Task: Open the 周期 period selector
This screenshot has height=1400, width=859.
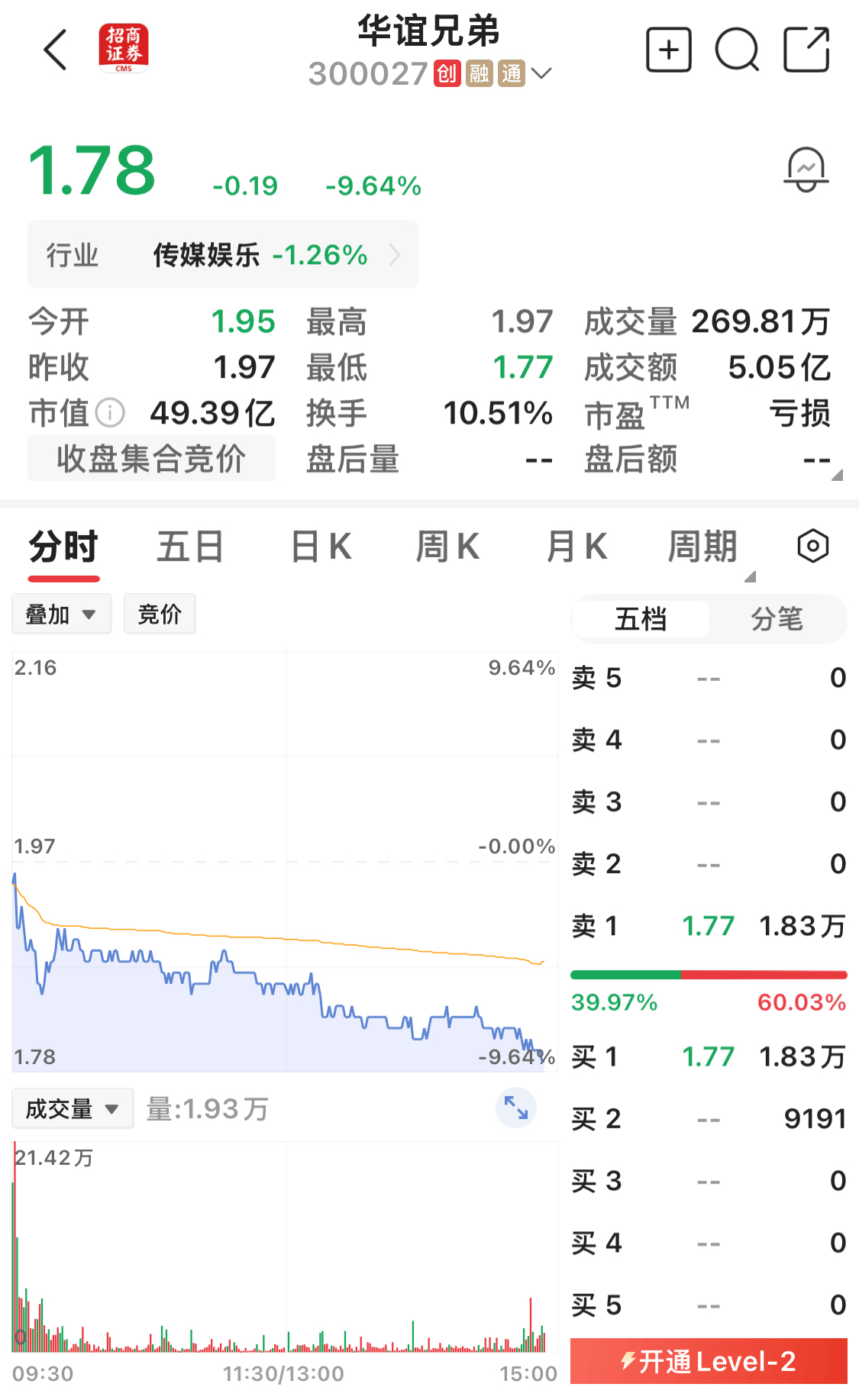Action: tap(704, 547)
